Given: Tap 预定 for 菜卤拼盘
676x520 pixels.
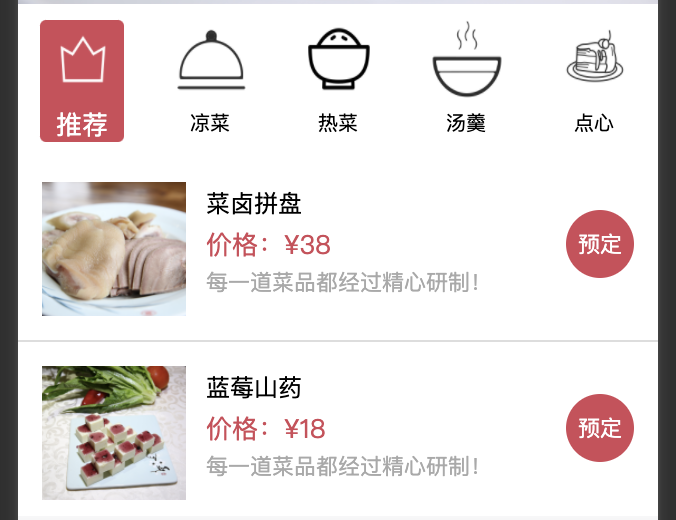Looking at the screenshot, I should (600, 244).
